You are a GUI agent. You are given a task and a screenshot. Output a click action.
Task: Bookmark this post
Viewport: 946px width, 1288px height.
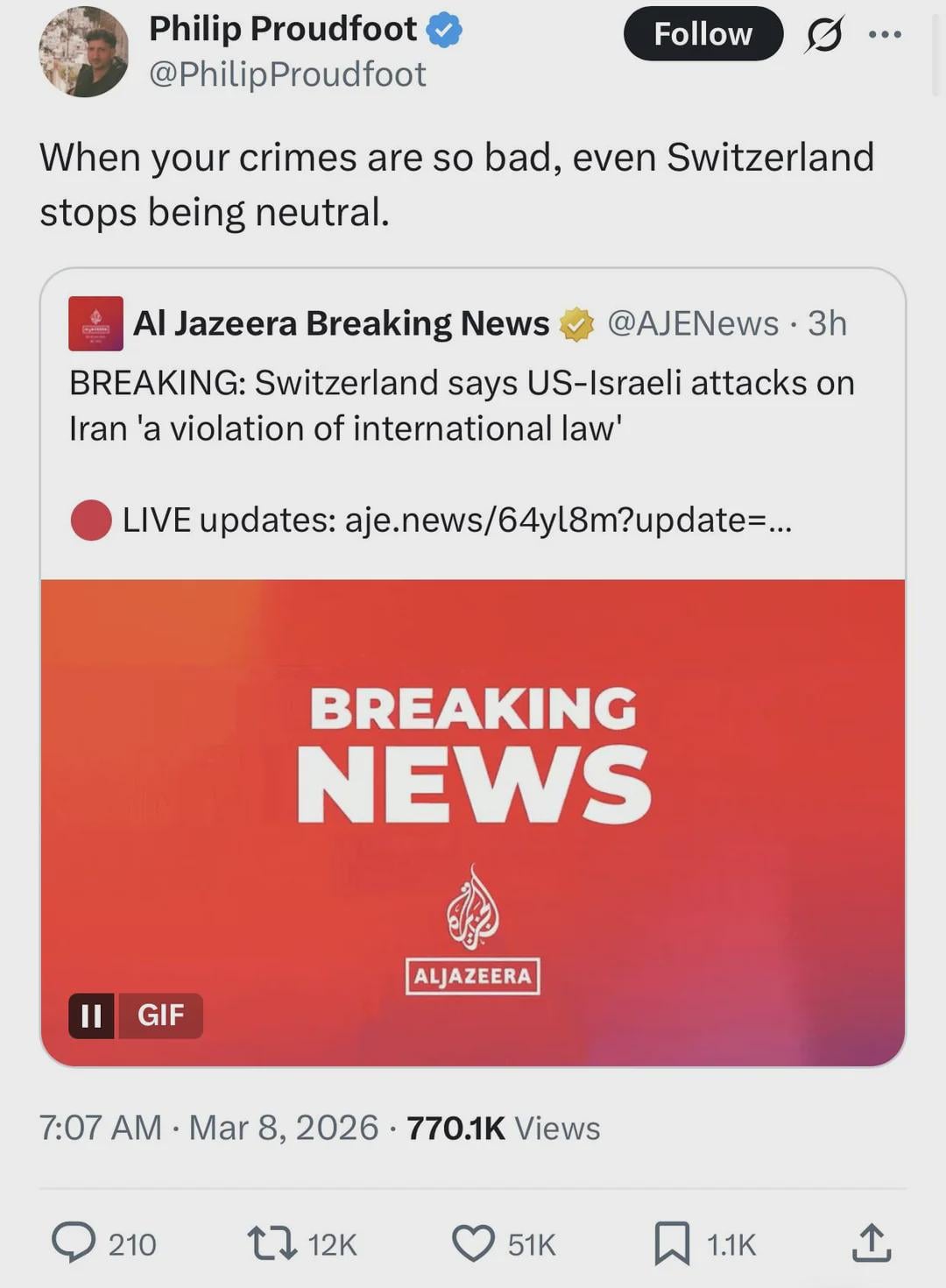tap(672, 1243)
